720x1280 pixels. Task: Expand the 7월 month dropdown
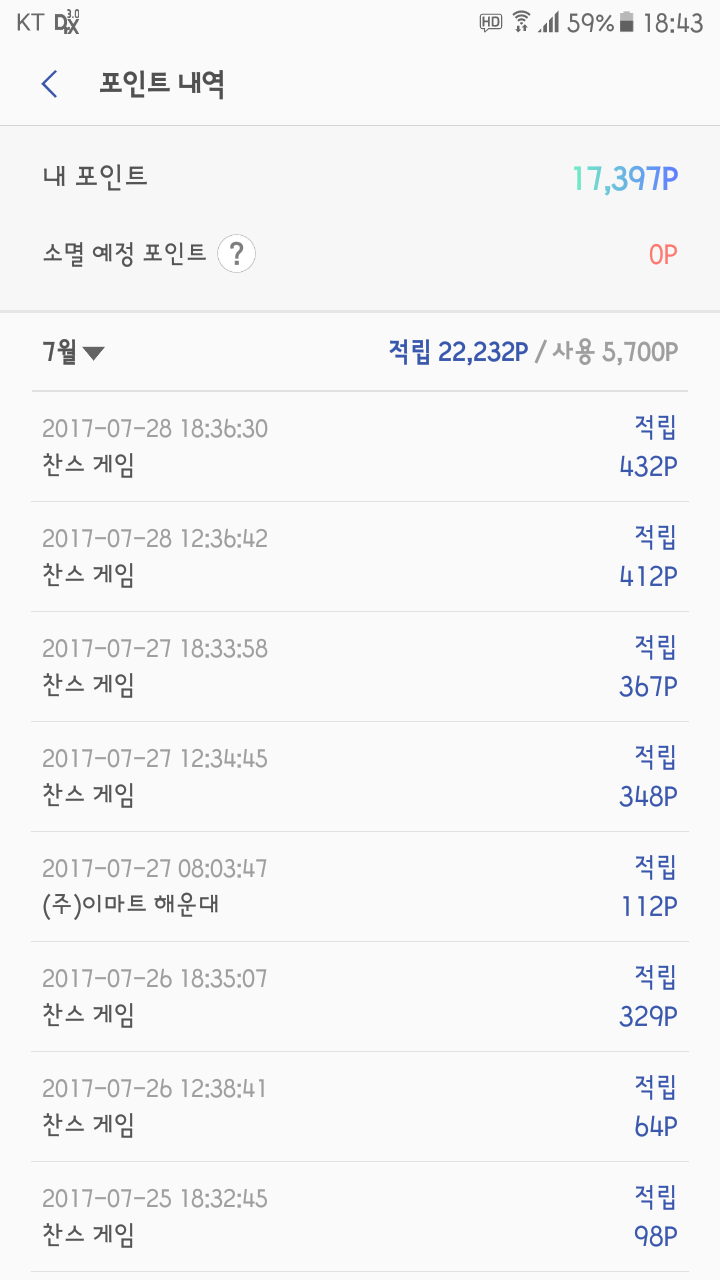[74, 352]
